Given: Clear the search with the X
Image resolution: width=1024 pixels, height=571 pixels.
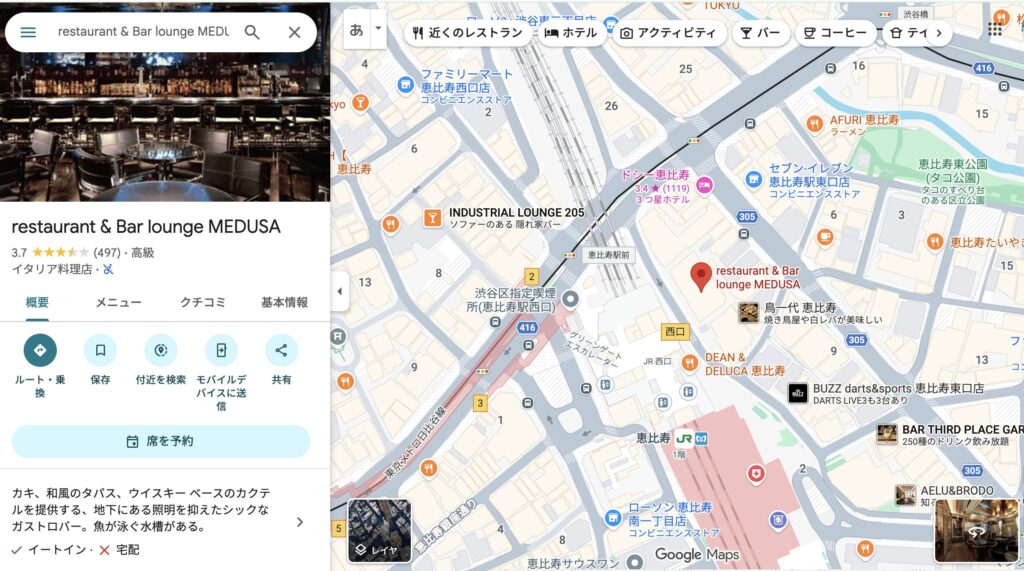Looking at the screenshot, I should [x=294, y=32].
